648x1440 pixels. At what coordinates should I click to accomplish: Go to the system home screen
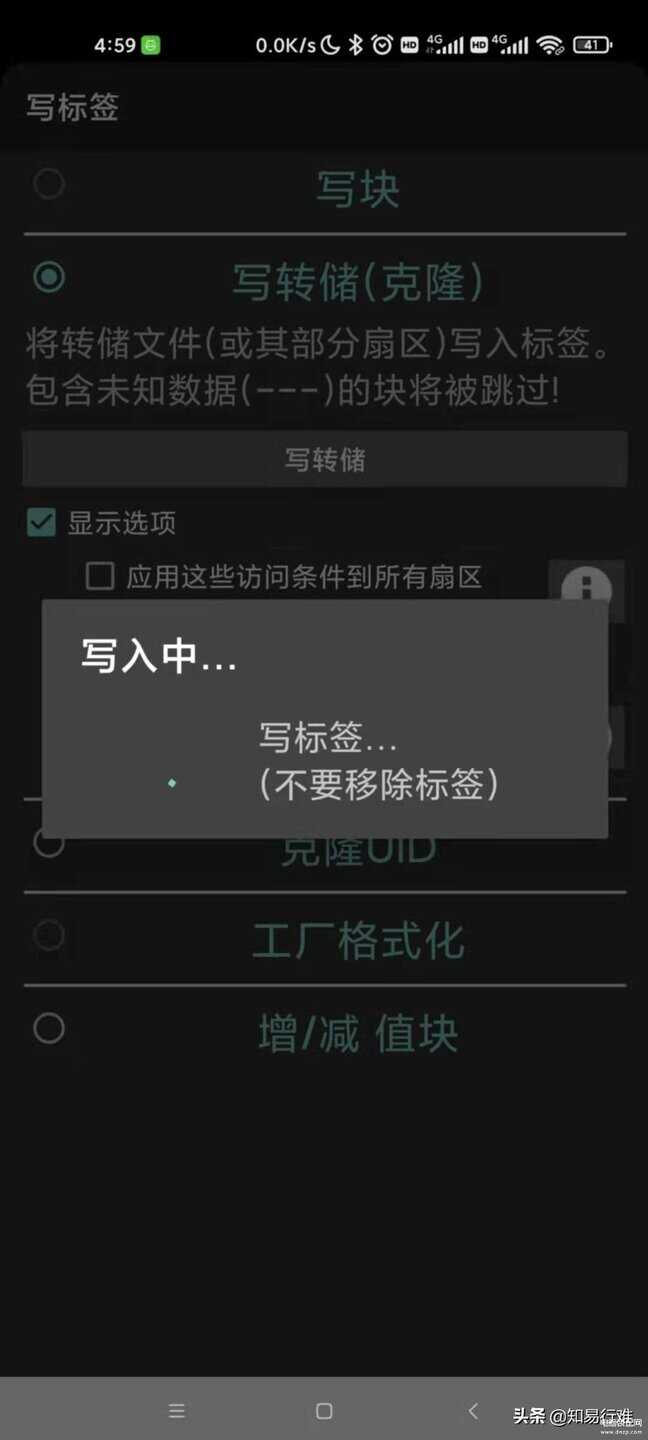324,1411
